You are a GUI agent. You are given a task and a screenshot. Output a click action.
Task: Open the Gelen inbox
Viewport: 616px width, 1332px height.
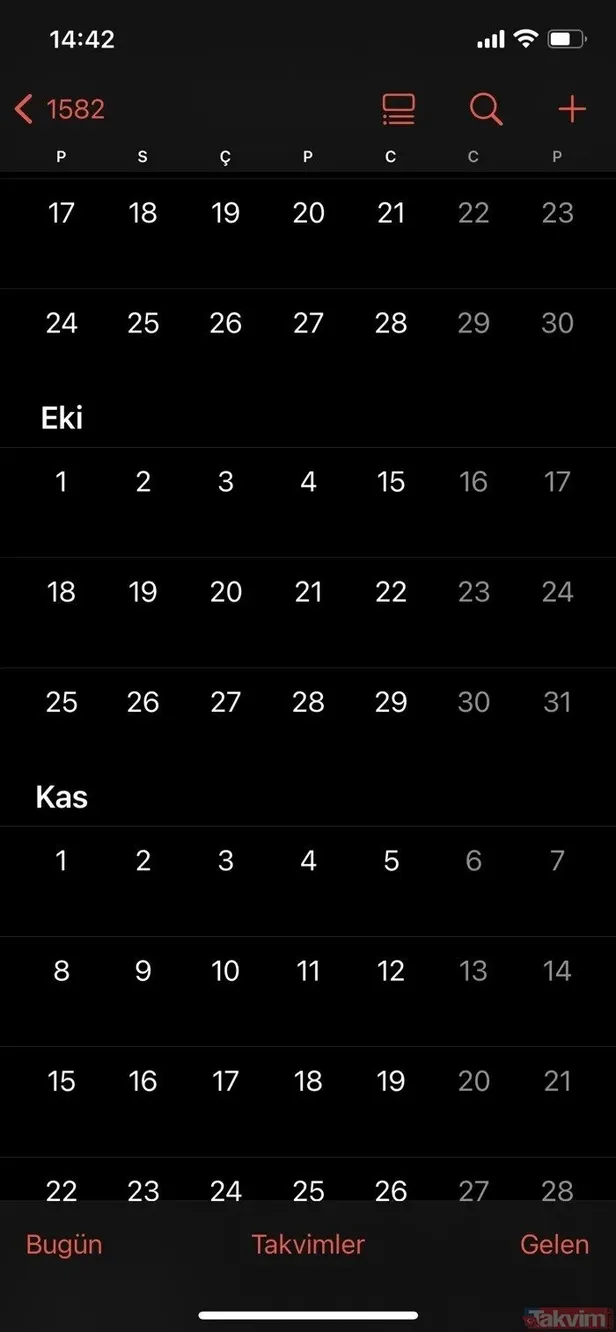tap(554, 1245)
